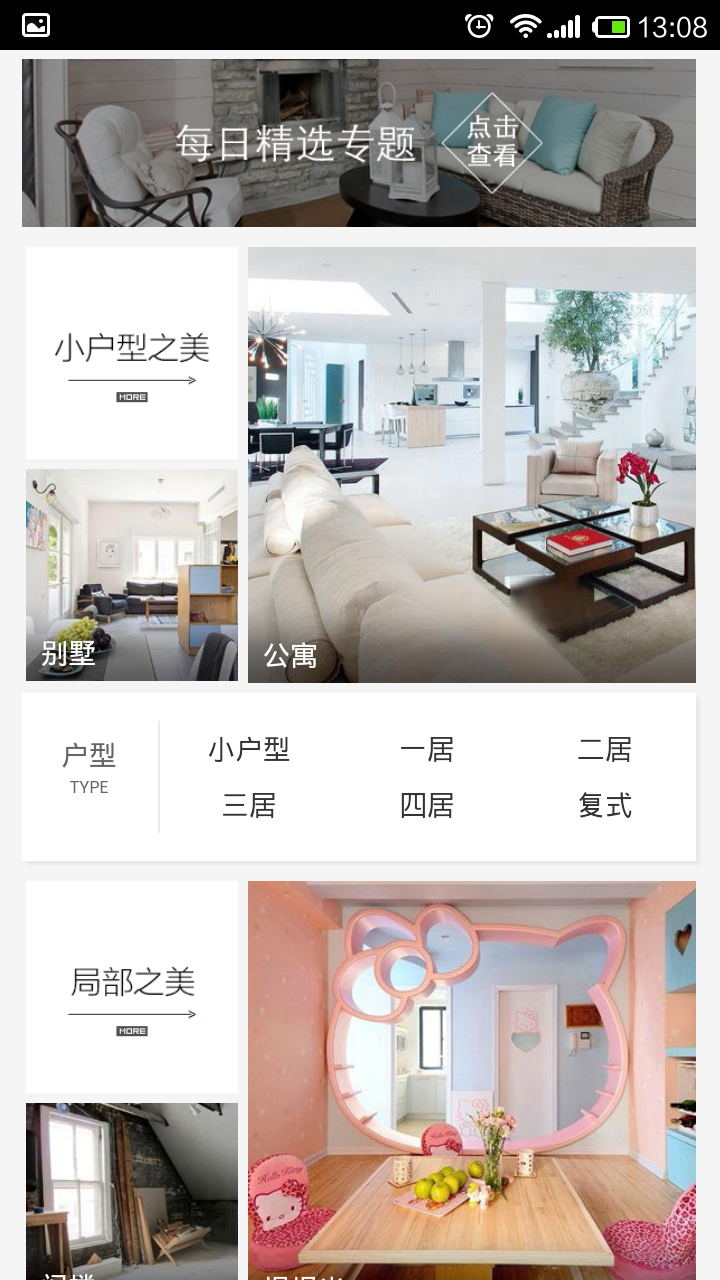Open the 每日精选专题 banner
The width and height of the screenshot is (720, 1280).
[359, 143]
